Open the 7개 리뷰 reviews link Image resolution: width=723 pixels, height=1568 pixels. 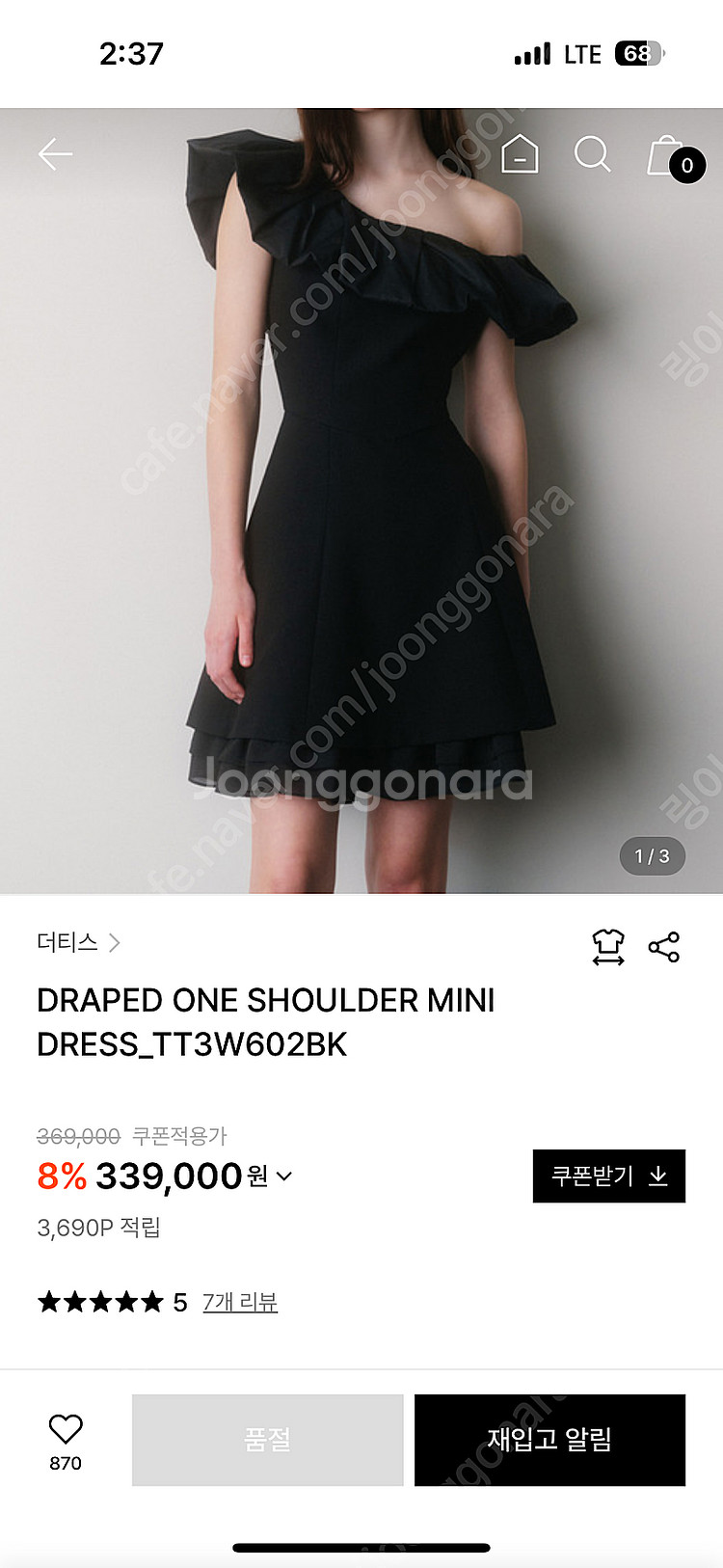pos(240,1302)
